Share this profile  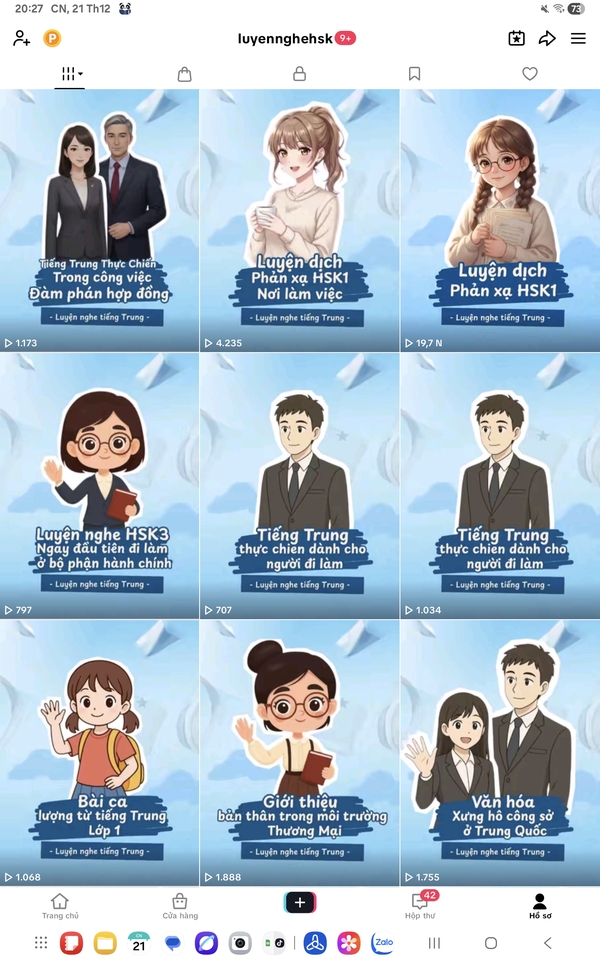[x=547, y=39]
